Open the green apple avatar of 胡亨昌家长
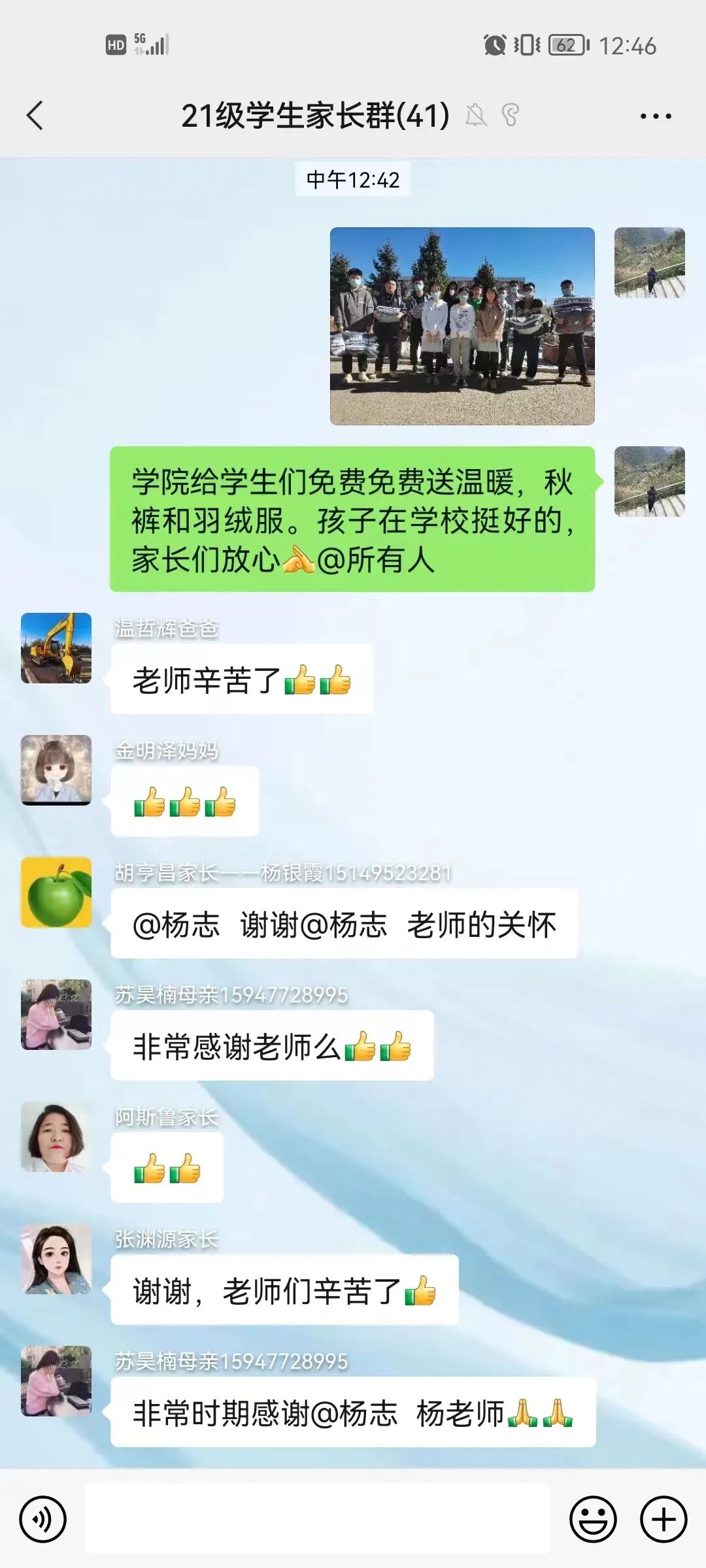Screen dimensions: 706x1568 pos(56,892)
